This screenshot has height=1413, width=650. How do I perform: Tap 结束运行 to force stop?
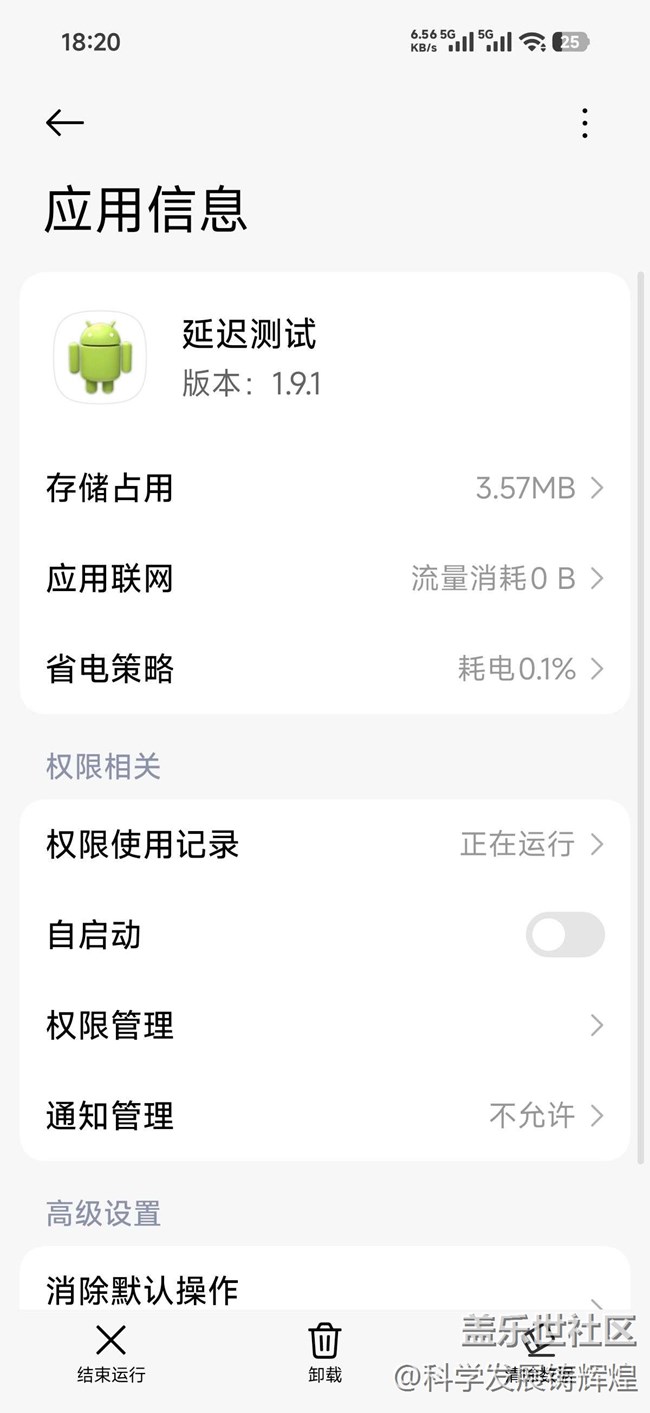(111, 1353)
